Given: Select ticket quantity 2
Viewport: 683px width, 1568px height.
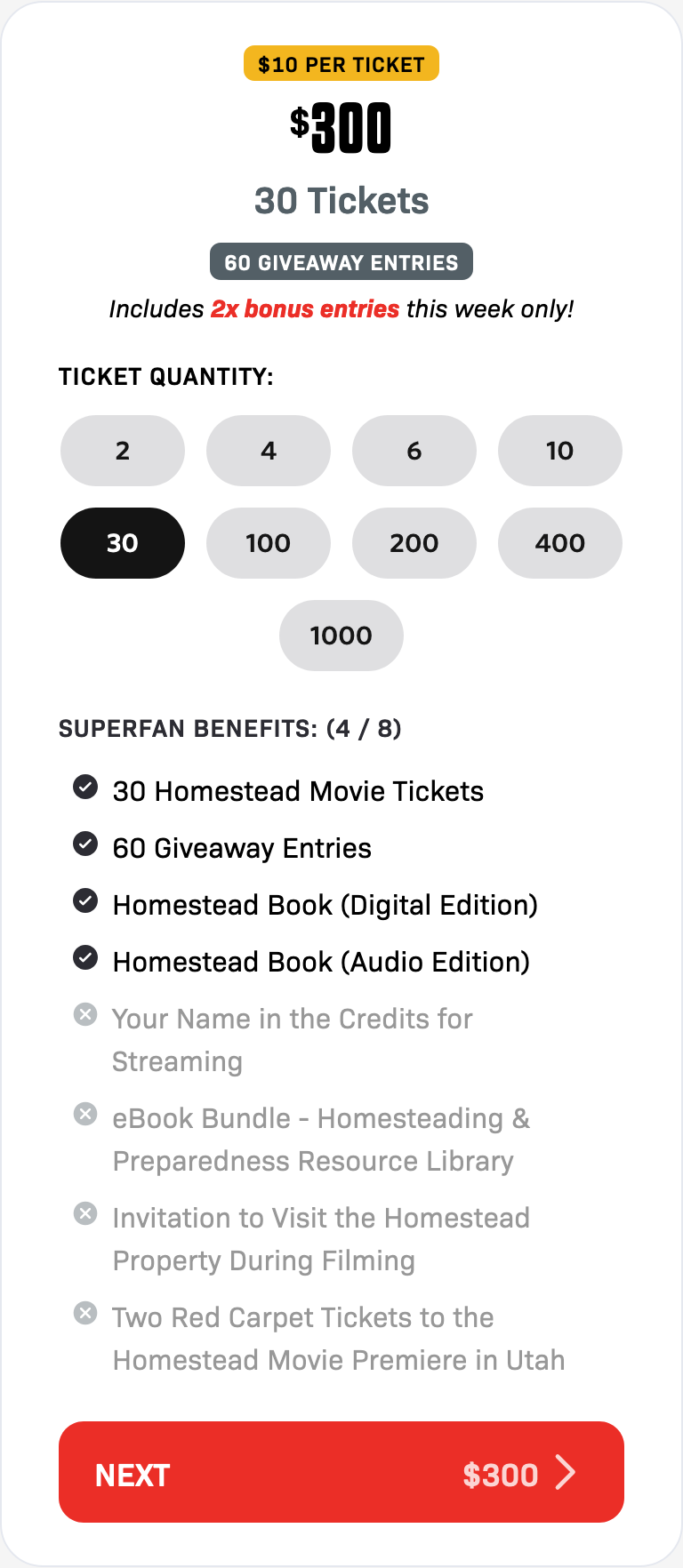Looking at the screenshot, I should (x=123, y=451).
